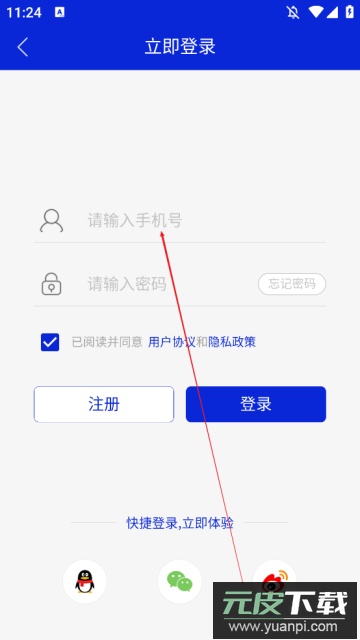Image resolution: width=360 pixels, height=640 pixels.
Task: Tap the 注册 register button
Action: 104,404
